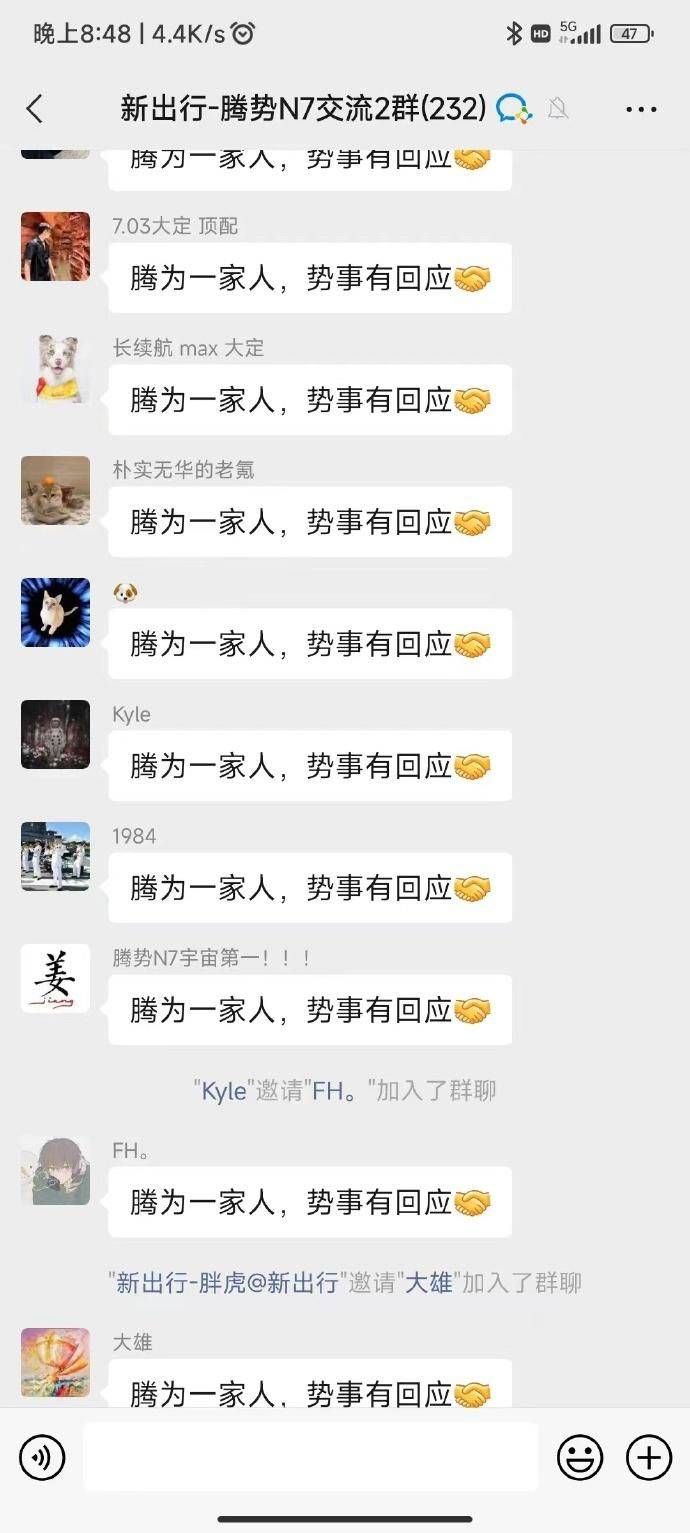Go back from the group chat
690x1533 pixels.
pyautogui.click(x=35, y=108)
